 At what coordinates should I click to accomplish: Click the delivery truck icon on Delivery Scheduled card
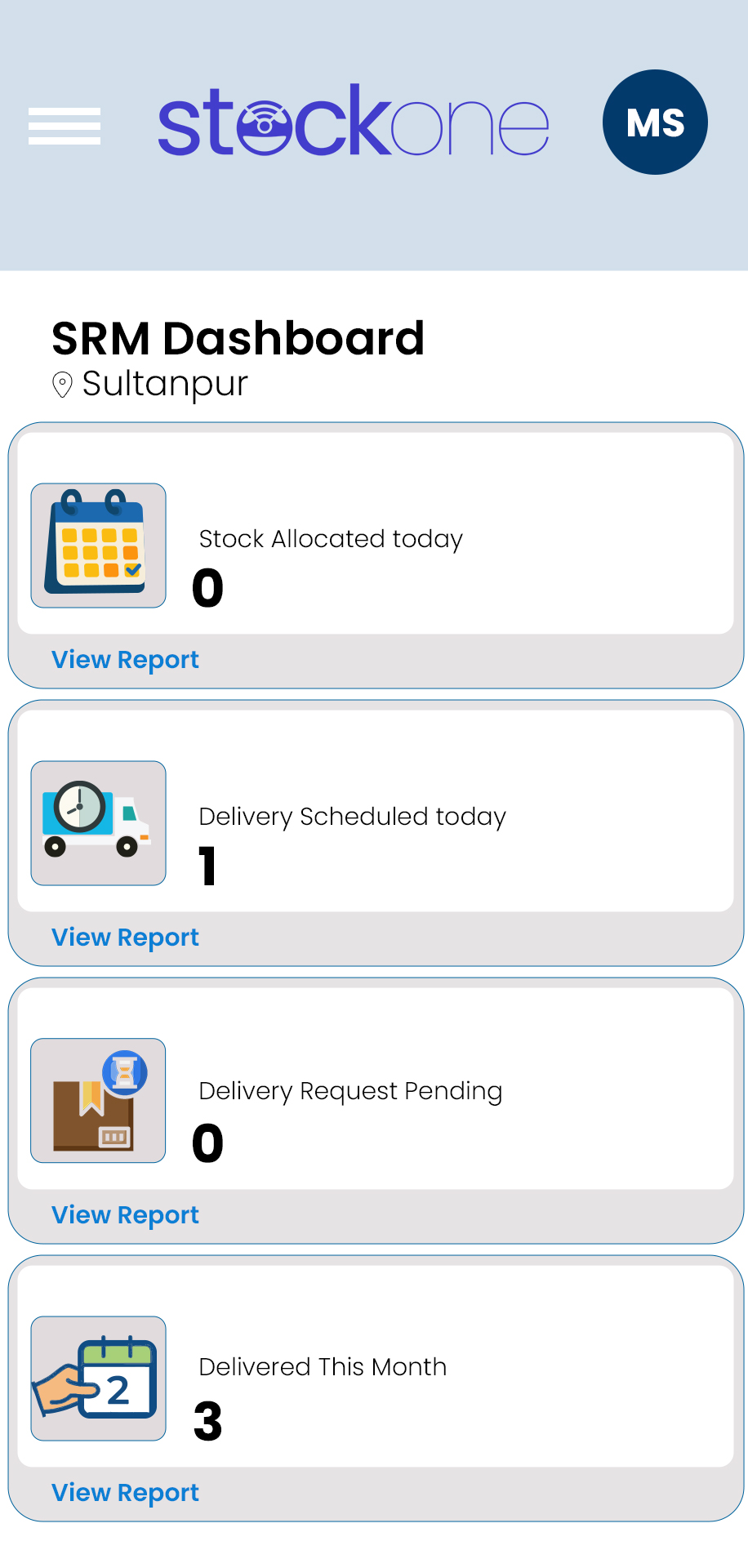[97, 823]
